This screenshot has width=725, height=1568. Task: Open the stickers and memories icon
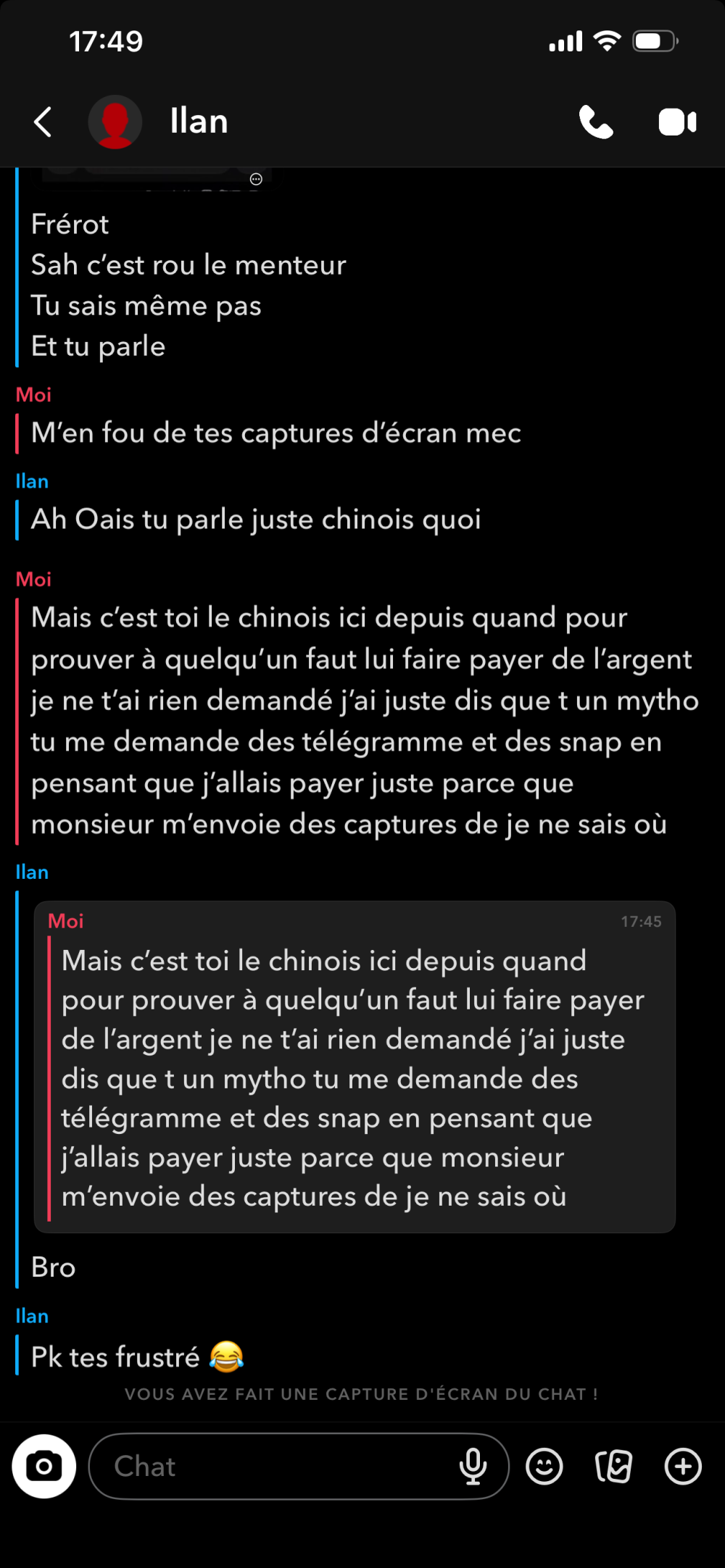click(613, 1467)
